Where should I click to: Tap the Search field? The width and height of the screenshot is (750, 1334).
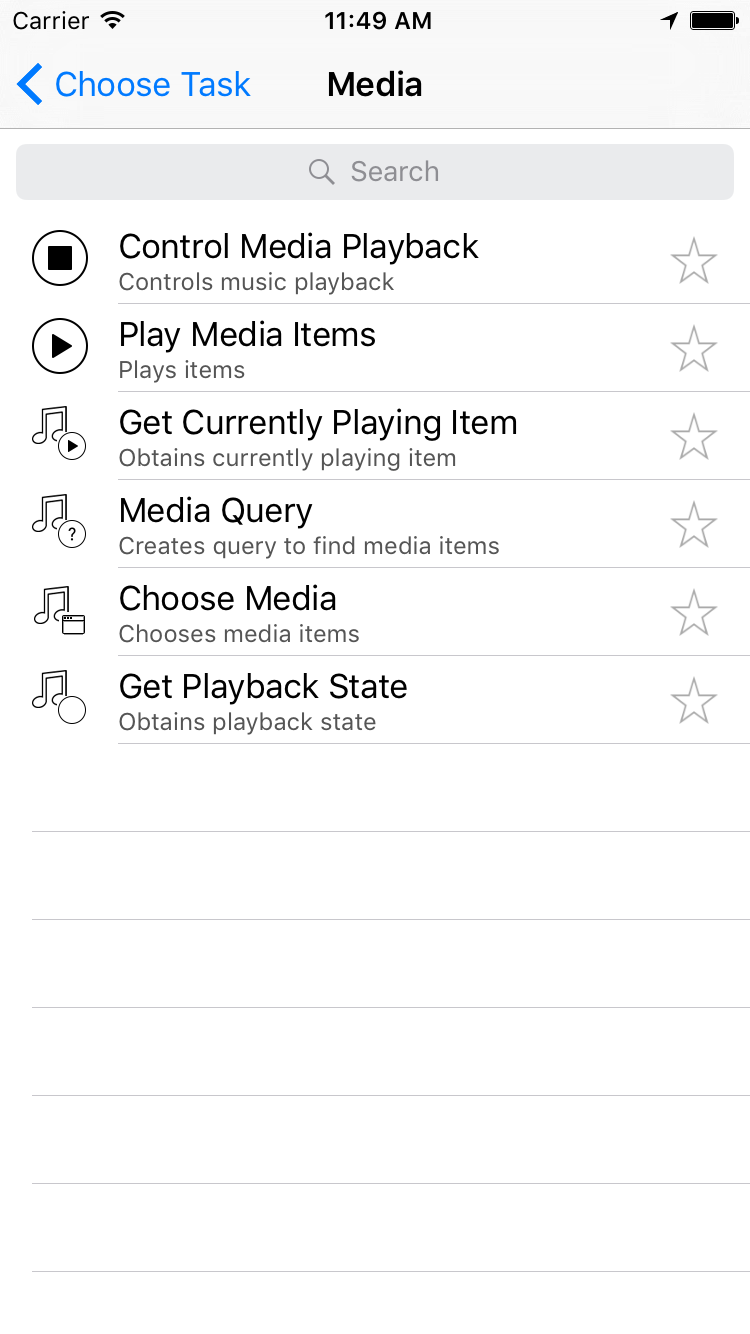click(375, 172)
